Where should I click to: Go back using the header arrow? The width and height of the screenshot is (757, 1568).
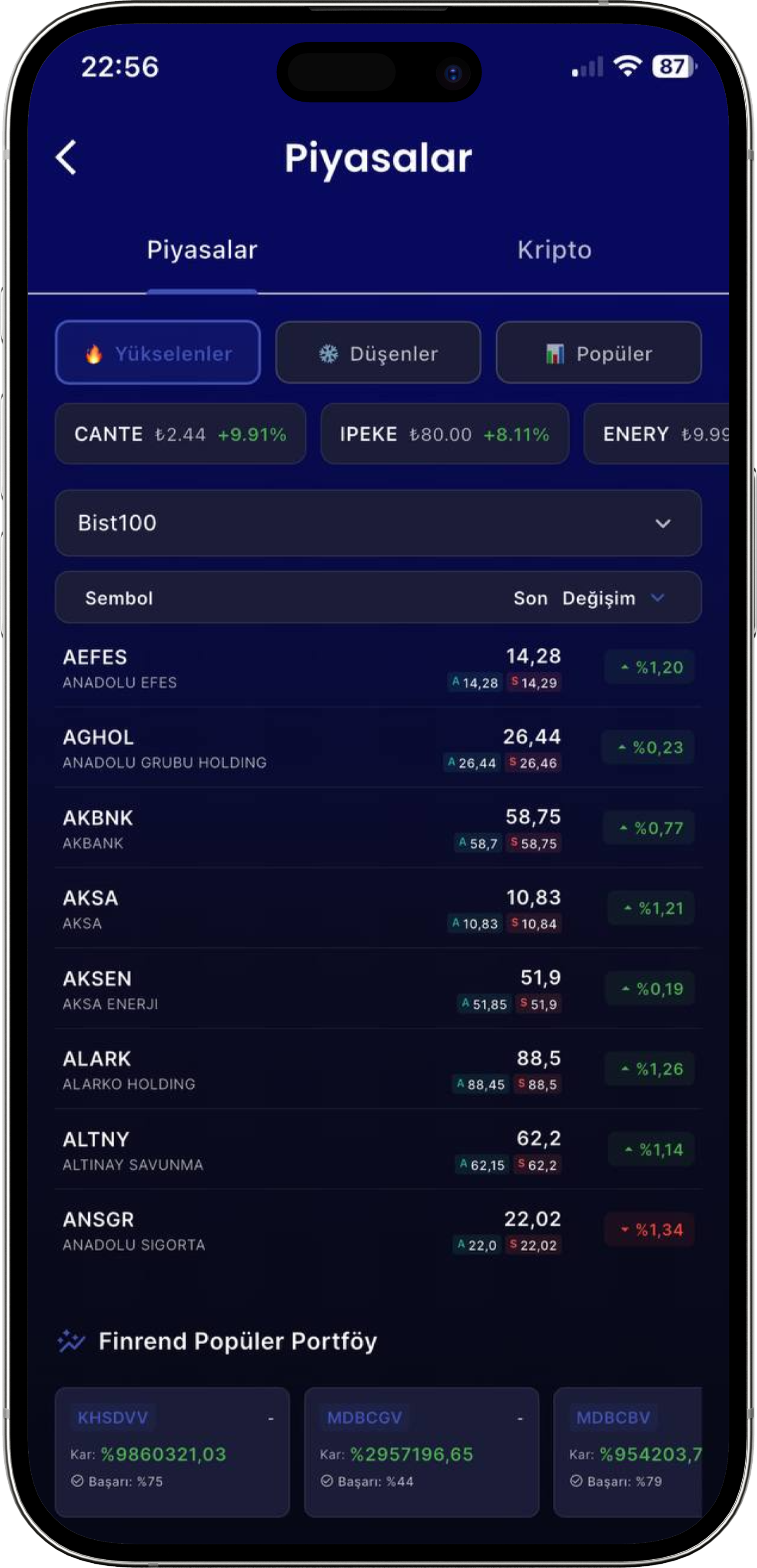click(66, 158)
